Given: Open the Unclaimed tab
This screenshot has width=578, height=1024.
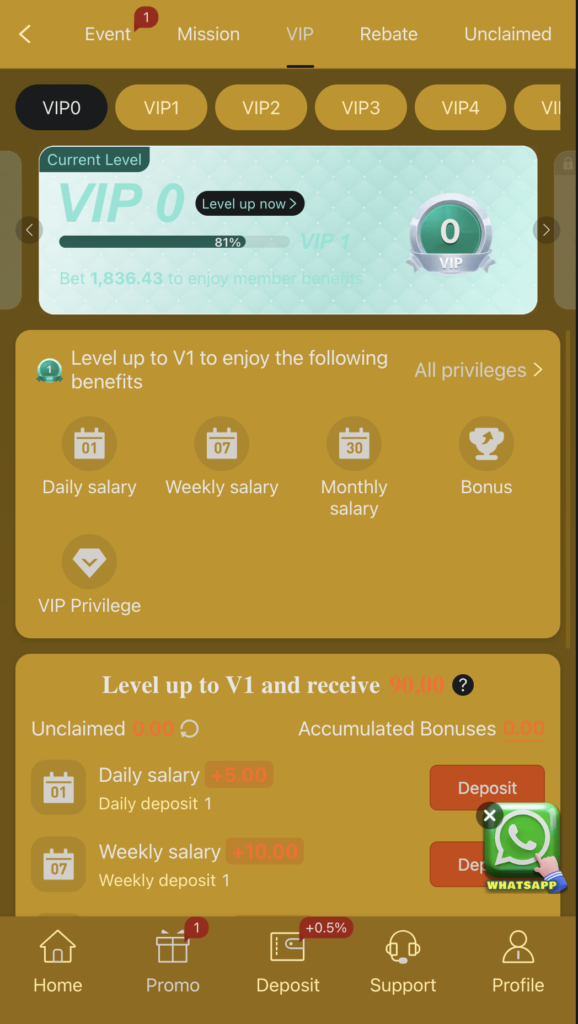Looking at the screenshot, I should (507, 34).
